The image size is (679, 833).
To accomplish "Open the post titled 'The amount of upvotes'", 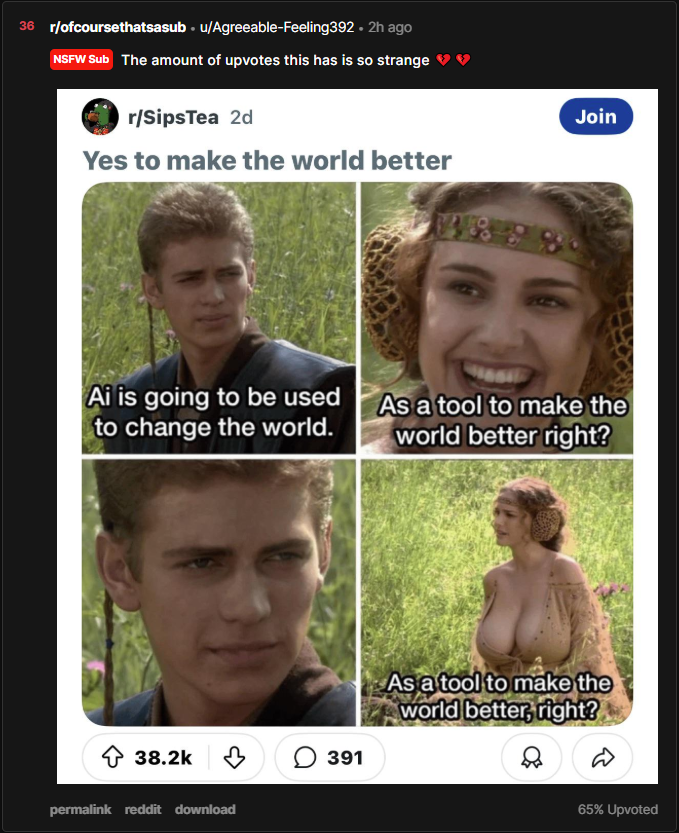I will (275, 60).
